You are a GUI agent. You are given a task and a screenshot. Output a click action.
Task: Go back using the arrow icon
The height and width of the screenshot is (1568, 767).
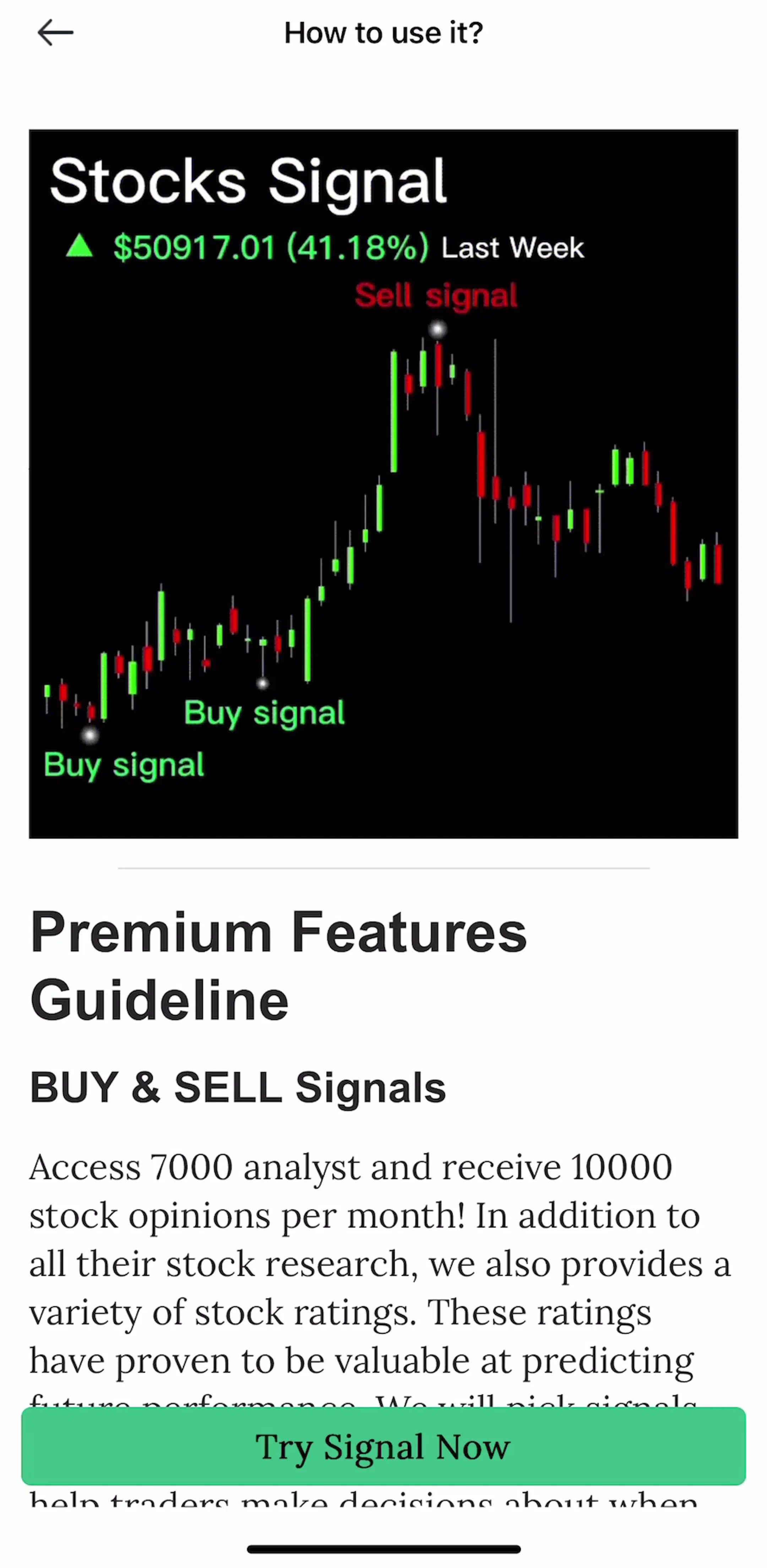coord(55,33)
